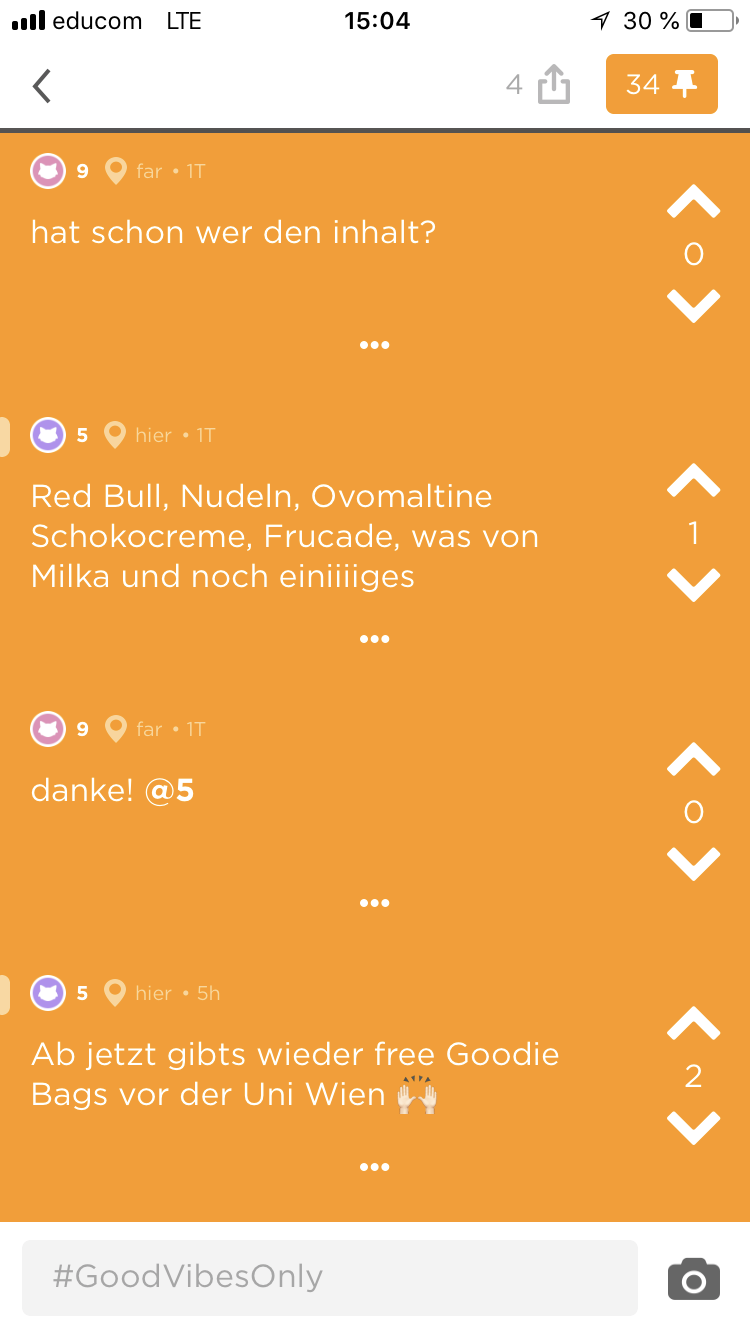Upvote the free Goodie Bags reply

[693, 1025]
